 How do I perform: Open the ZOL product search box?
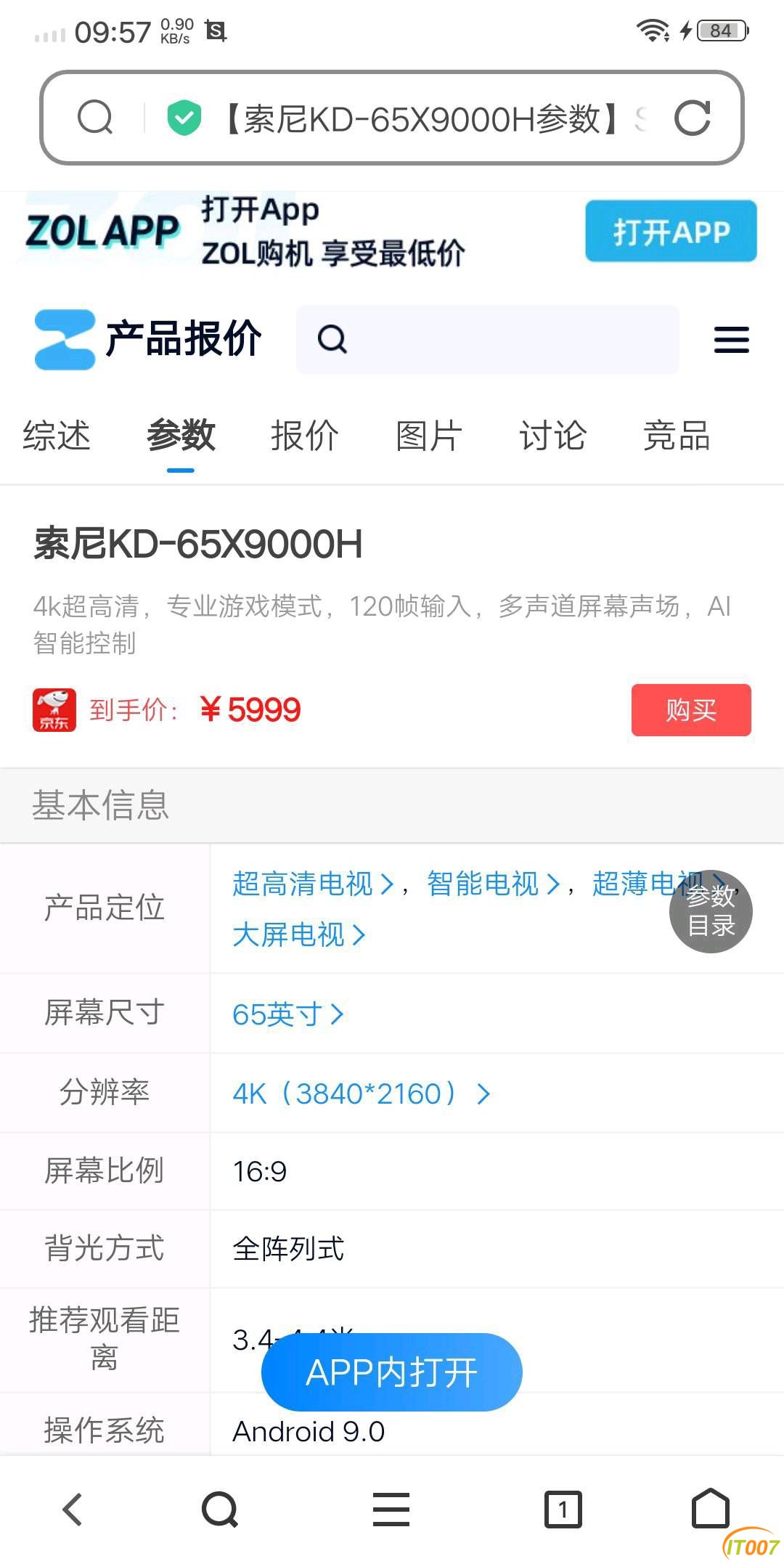(488, 339)
